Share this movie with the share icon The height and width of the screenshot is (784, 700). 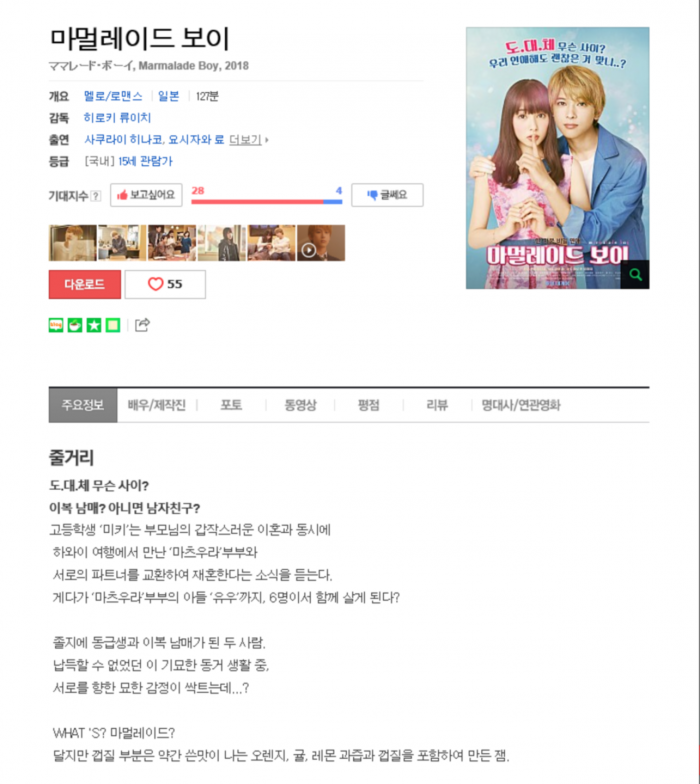pyautogui.click(x=142, y=325)
